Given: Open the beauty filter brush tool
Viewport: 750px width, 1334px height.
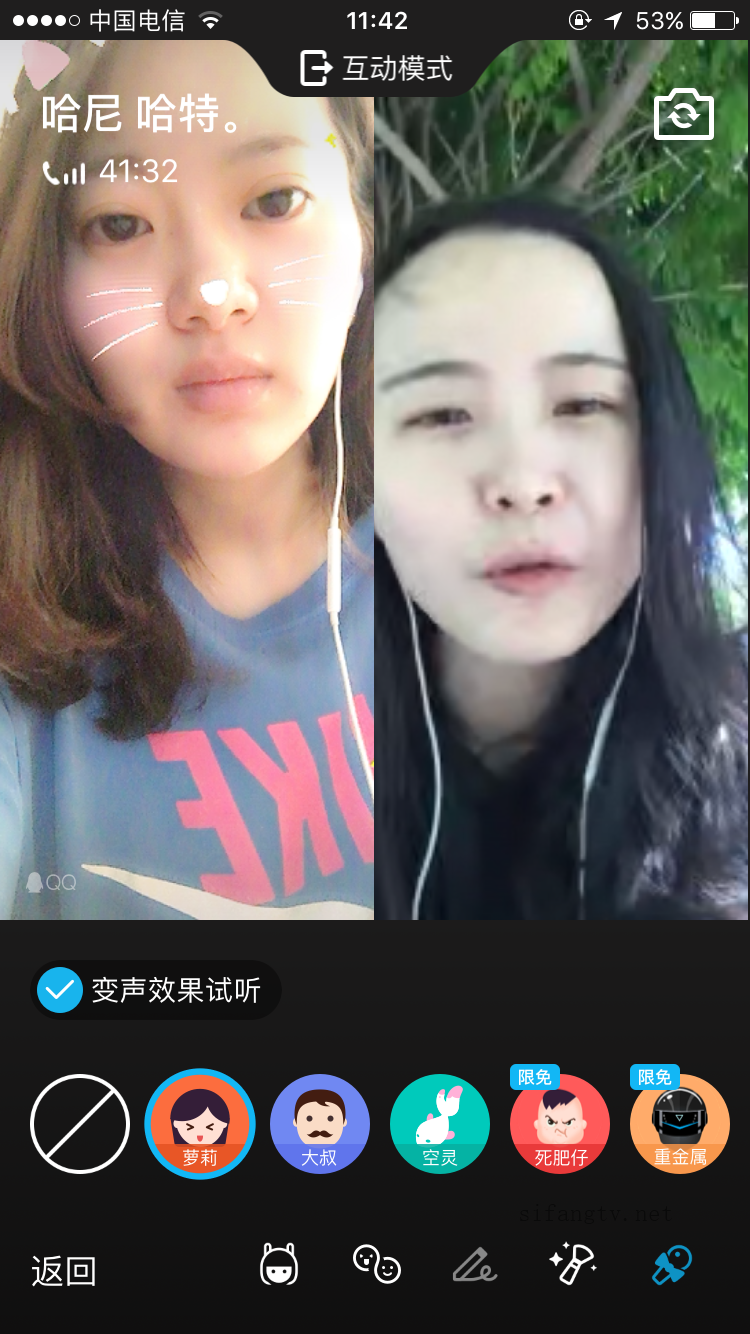Looking at the screenshot, I should [573, 1265].
